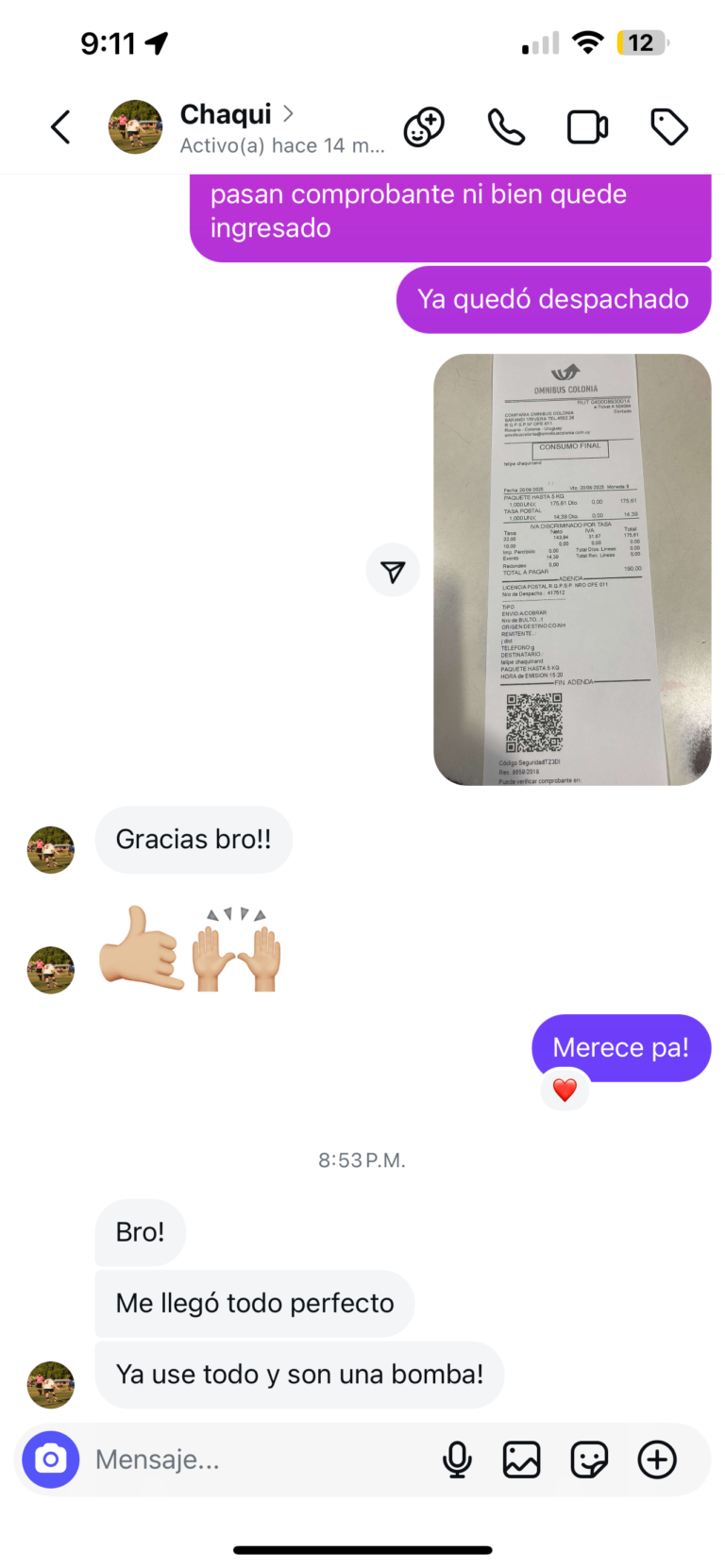
Task: Tap Chaqui's avatar beside "Gracias bro!!"
Action: (51, 849)
